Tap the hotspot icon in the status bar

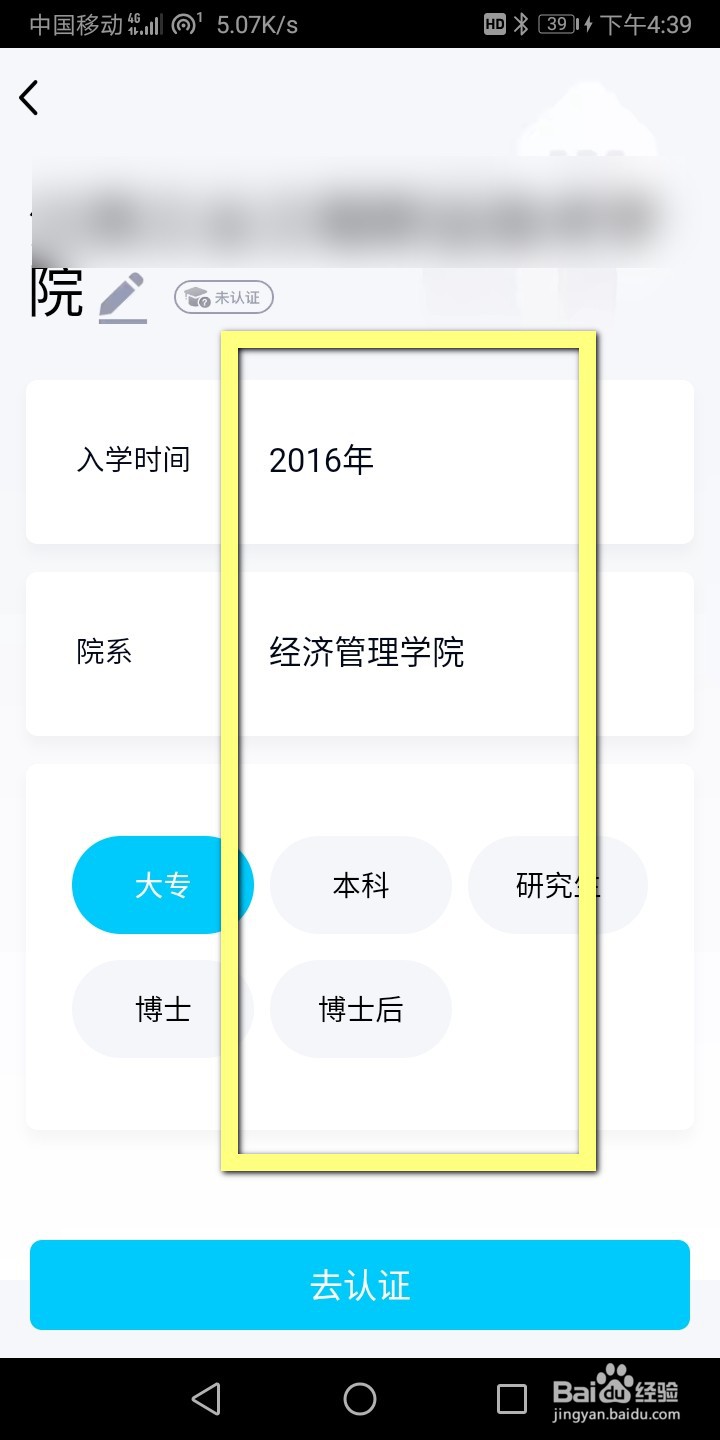tap(182, 24)
